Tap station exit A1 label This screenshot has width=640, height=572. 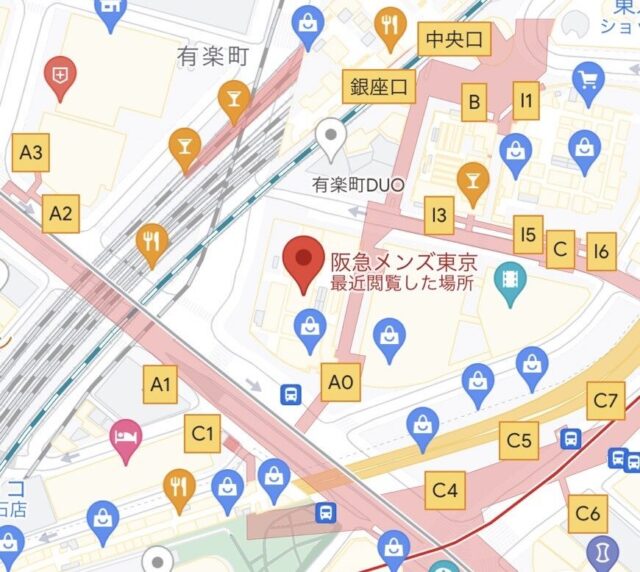coord(160,384)
